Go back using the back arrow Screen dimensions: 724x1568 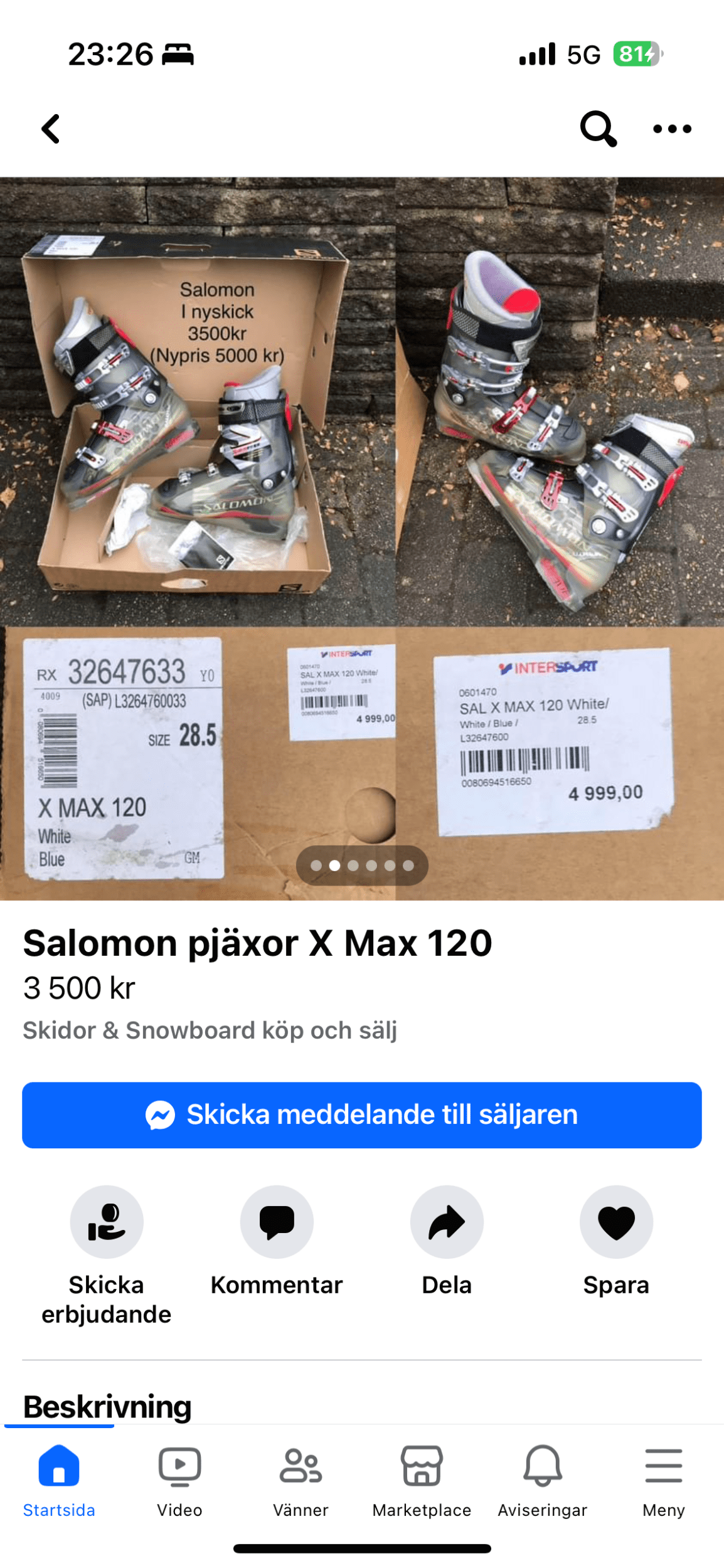pyautogui.click(x=51, y=129)
